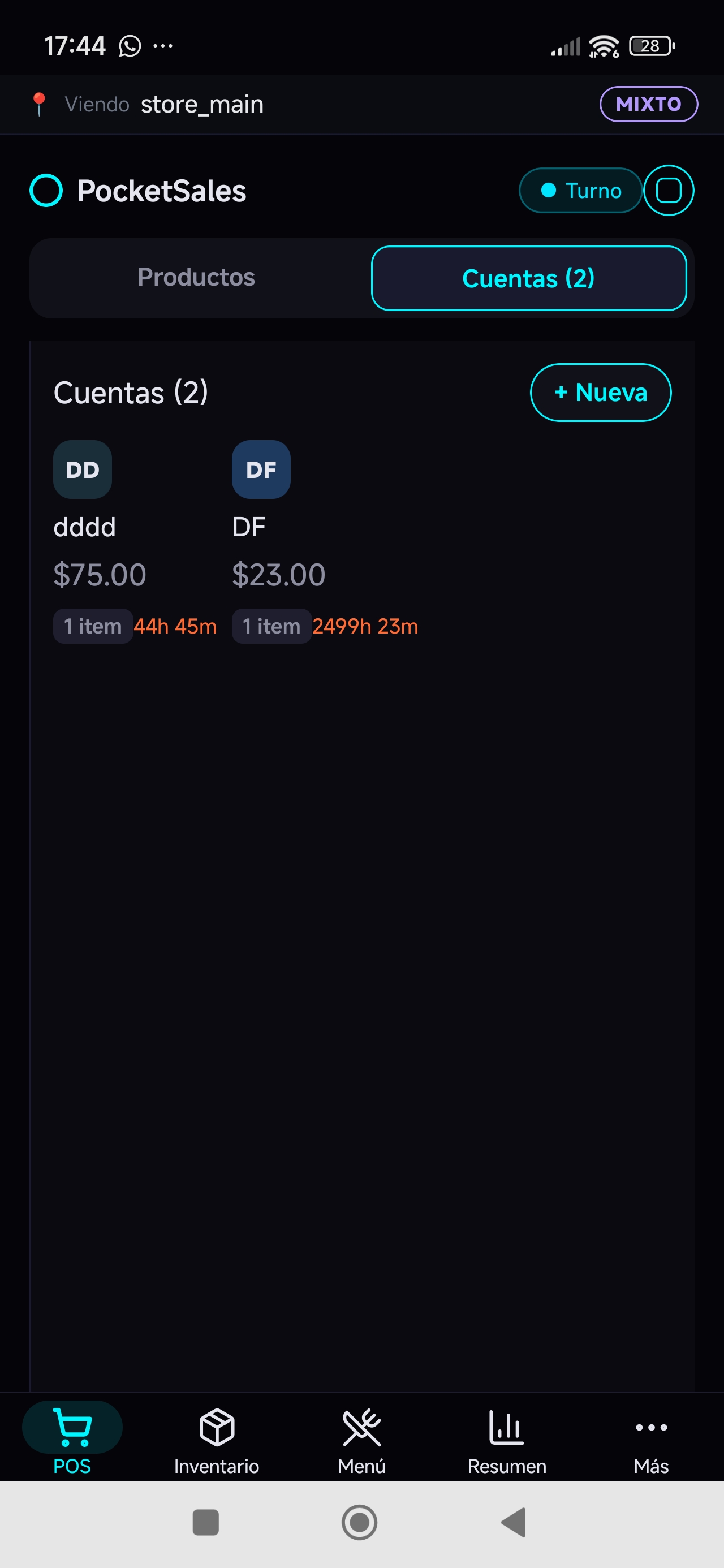Tap the system back button
Screen dimensions: 724x1568
point(514,1522)
